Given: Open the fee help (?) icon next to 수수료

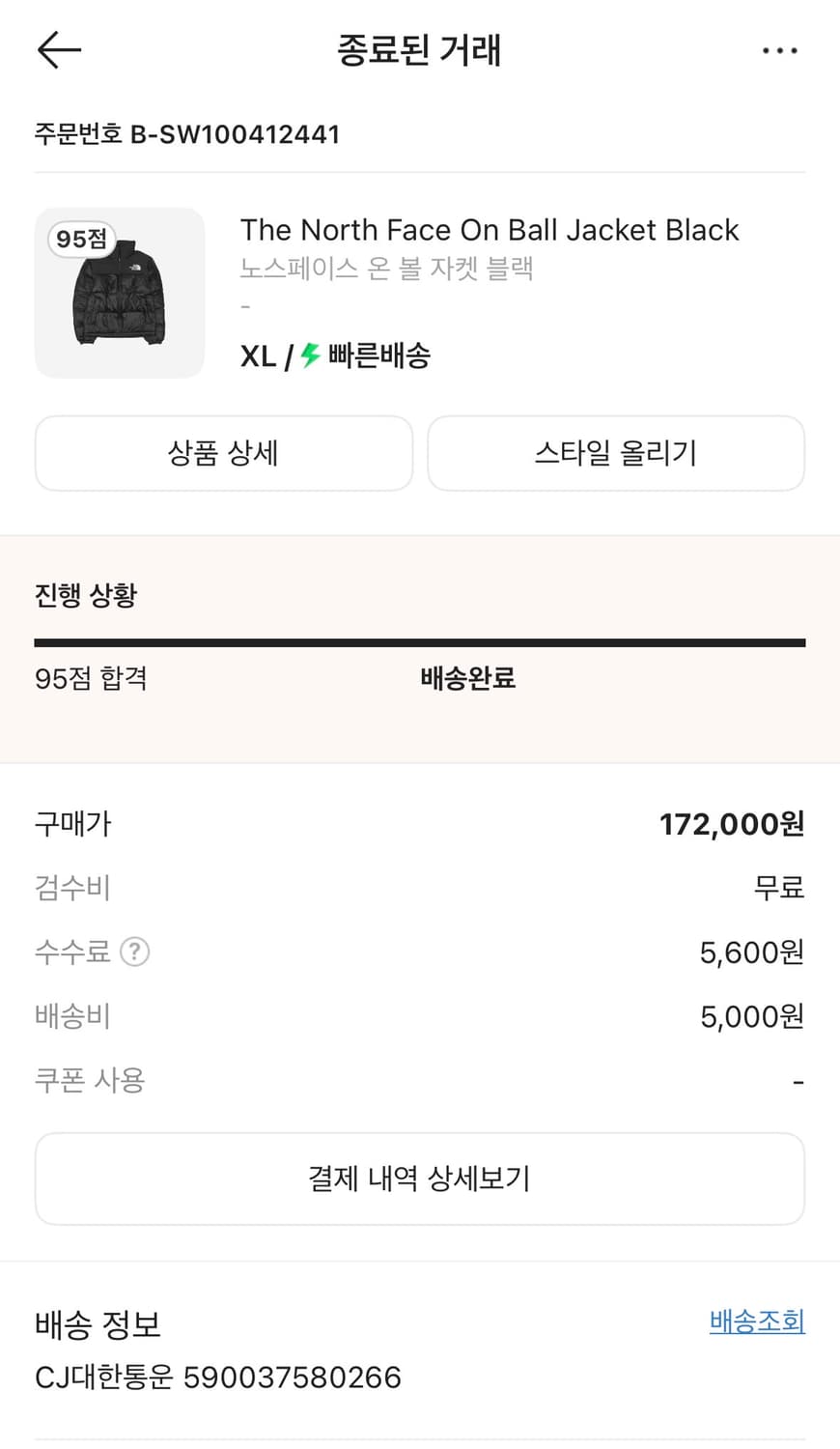Looking at the screenshot, I should click(x=135, y=952).
